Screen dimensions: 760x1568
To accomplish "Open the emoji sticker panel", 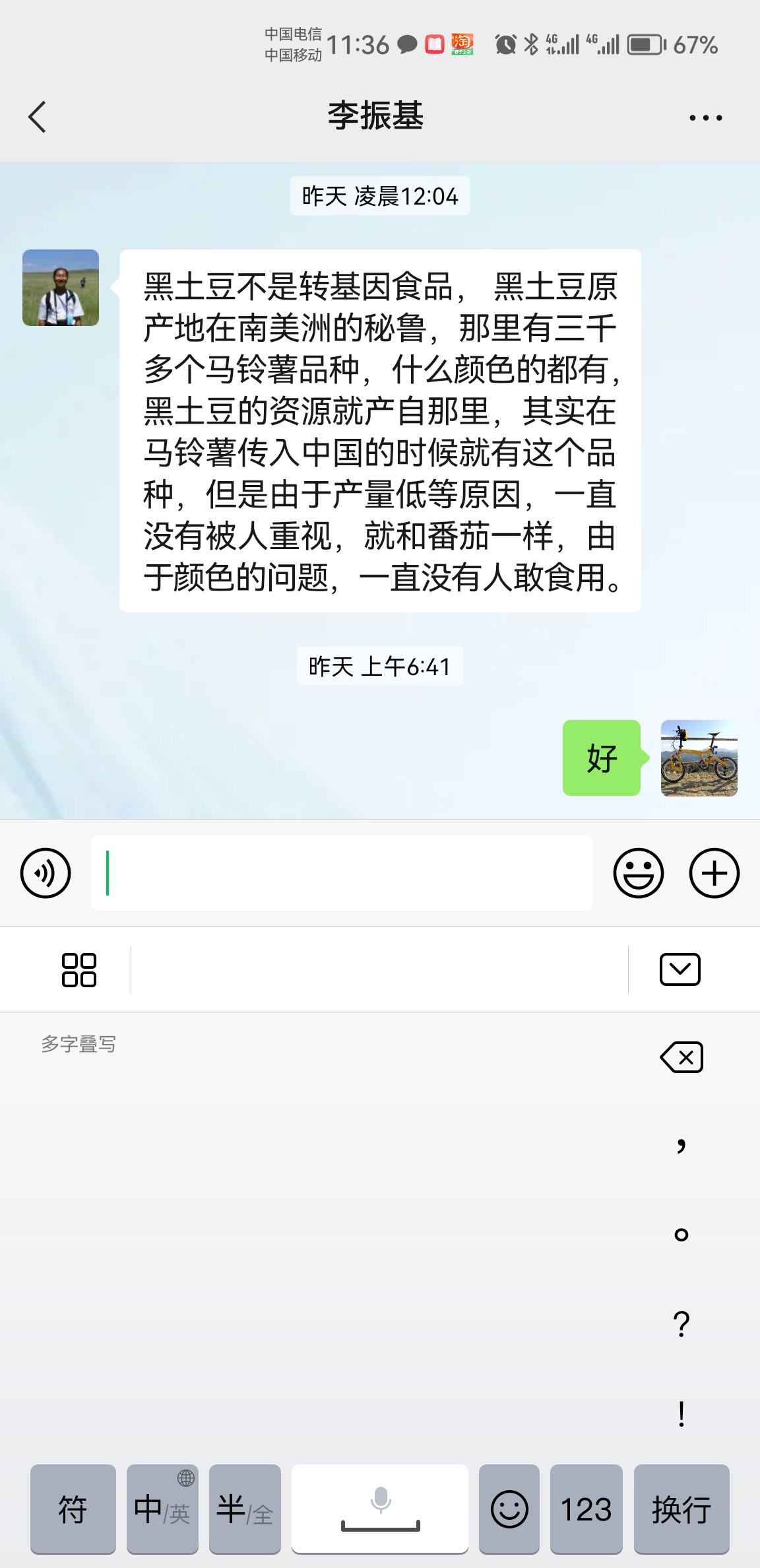I will click(x=638, y=873).
